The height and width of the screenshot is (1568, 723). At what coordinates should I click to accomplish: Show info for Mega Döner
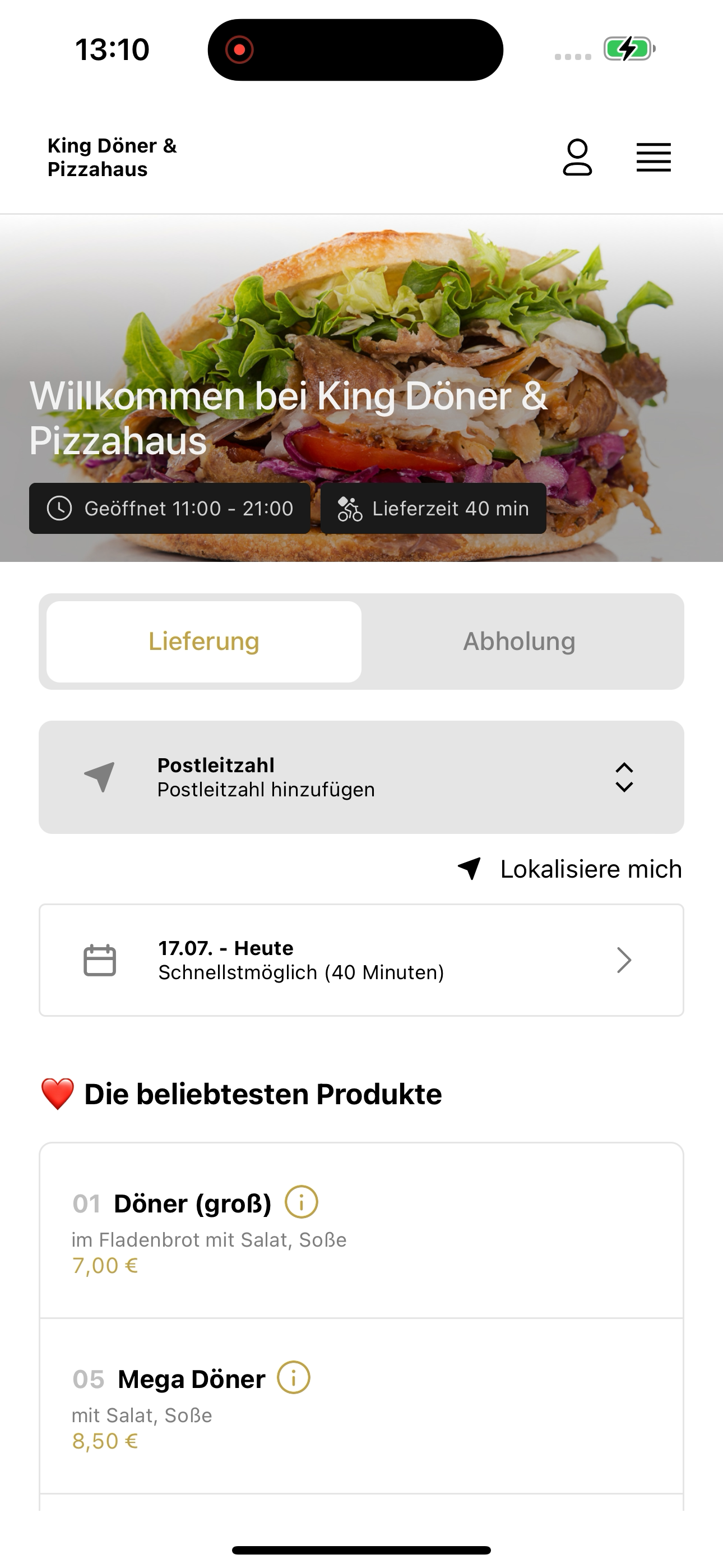[294, 1377]
